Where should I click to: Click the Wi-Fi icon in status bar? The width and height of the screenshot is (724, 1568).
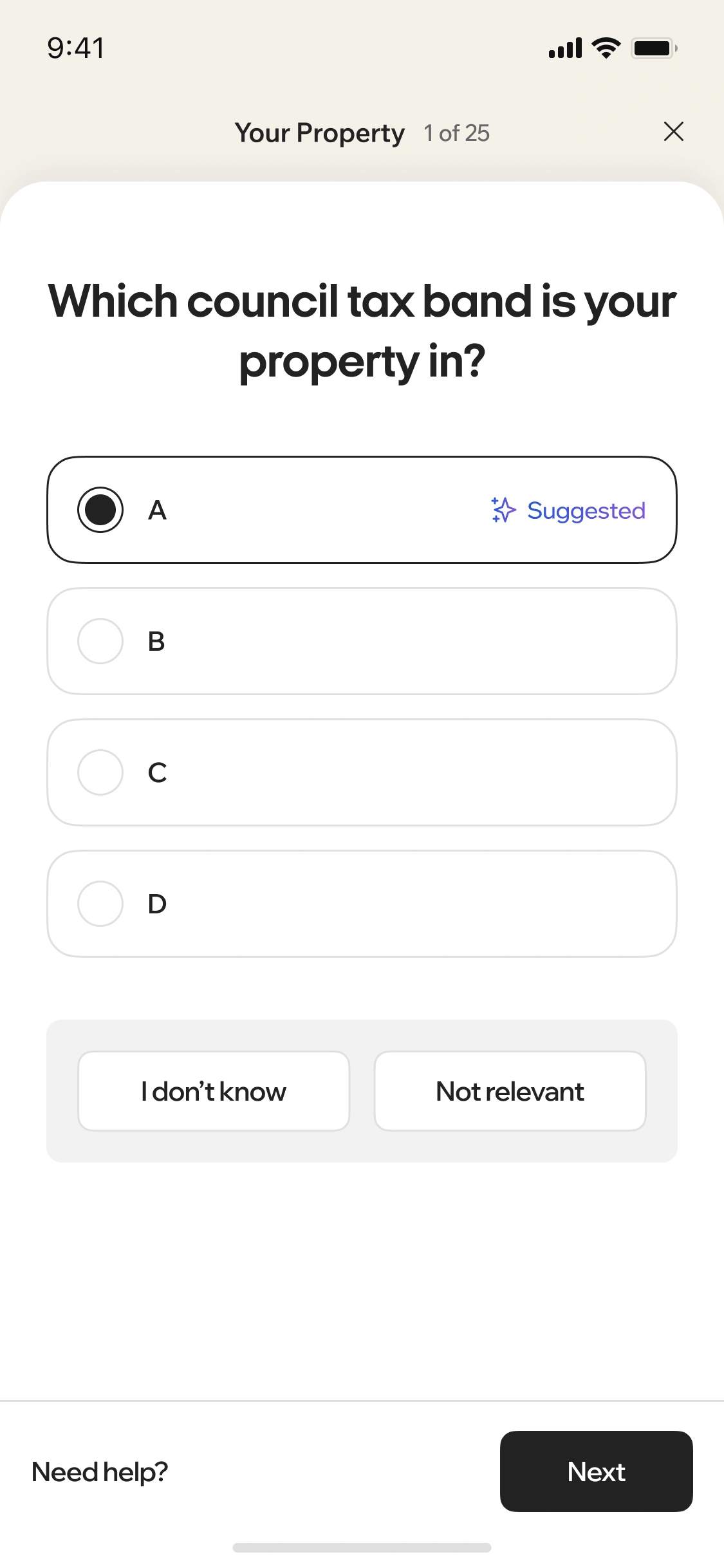(604, 46)
